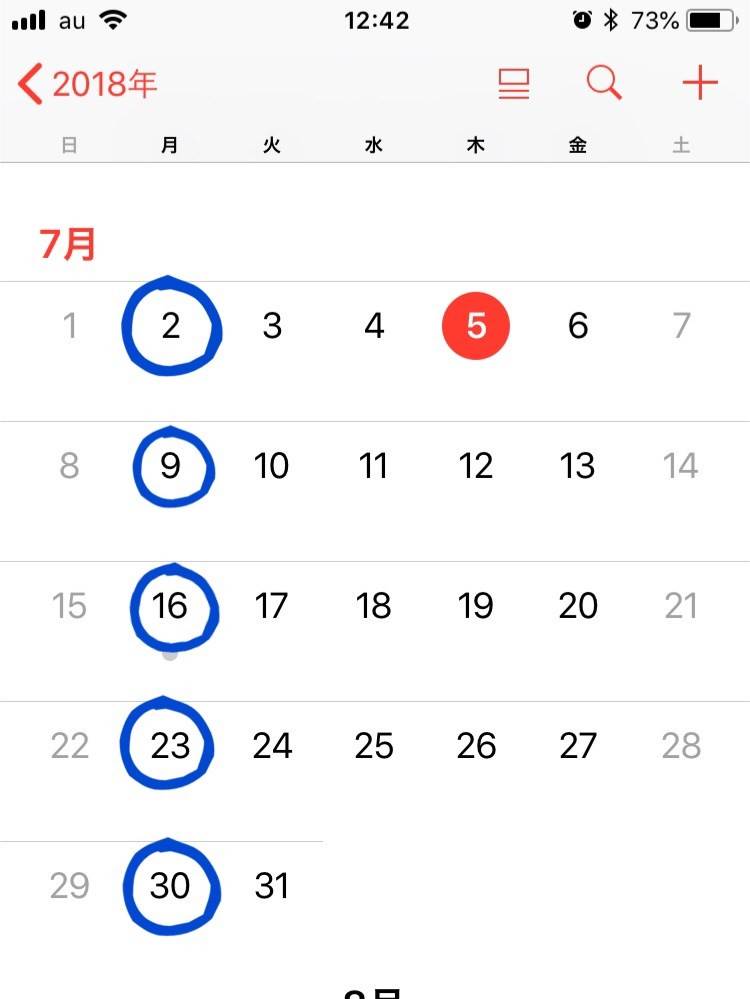750x999 pixels.
Task: Toggle the event list view icon
Action: tap(514, 84)
